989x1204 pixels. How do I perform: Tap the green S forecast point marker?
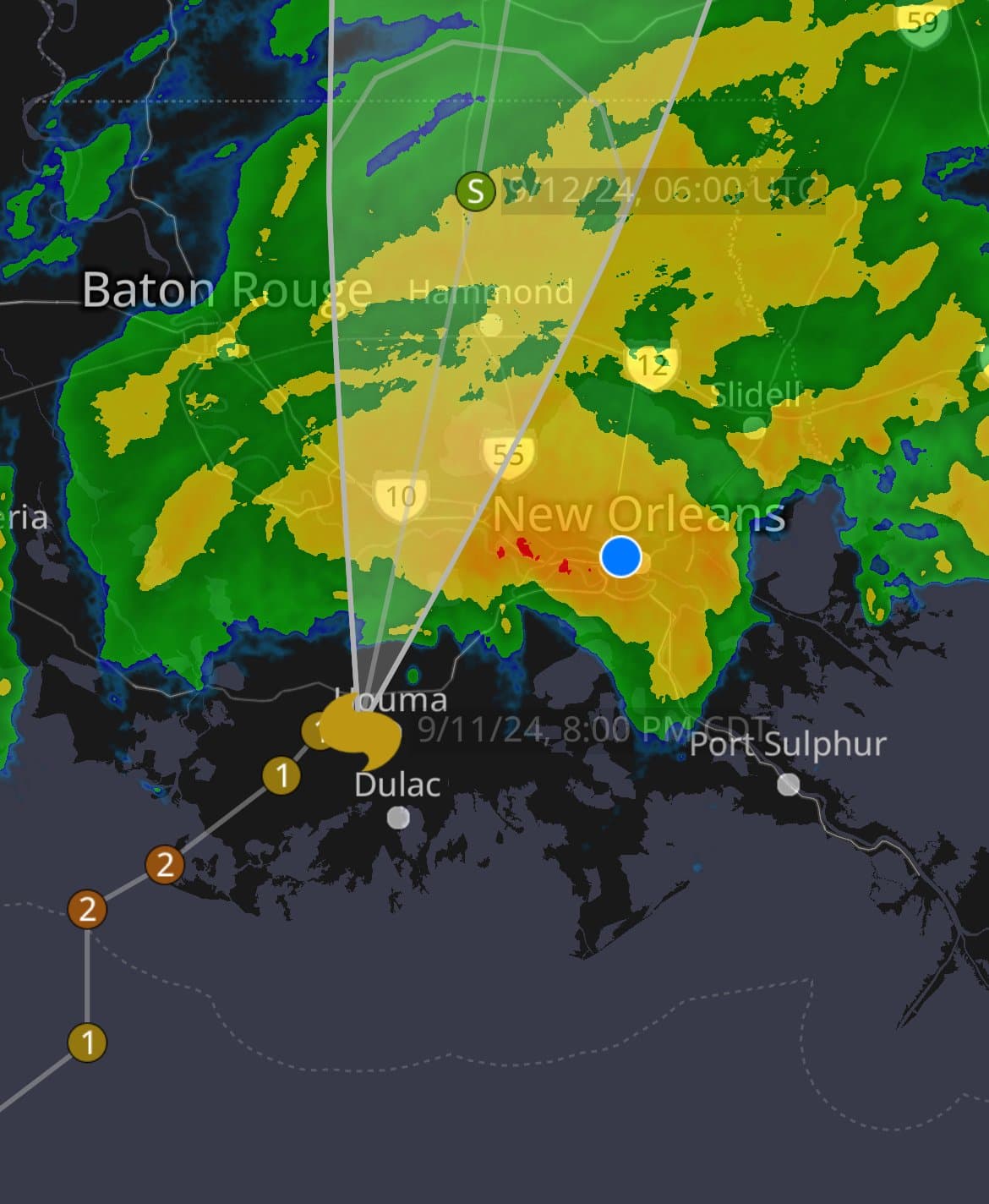pyautogui.click(x=475, y=191)
